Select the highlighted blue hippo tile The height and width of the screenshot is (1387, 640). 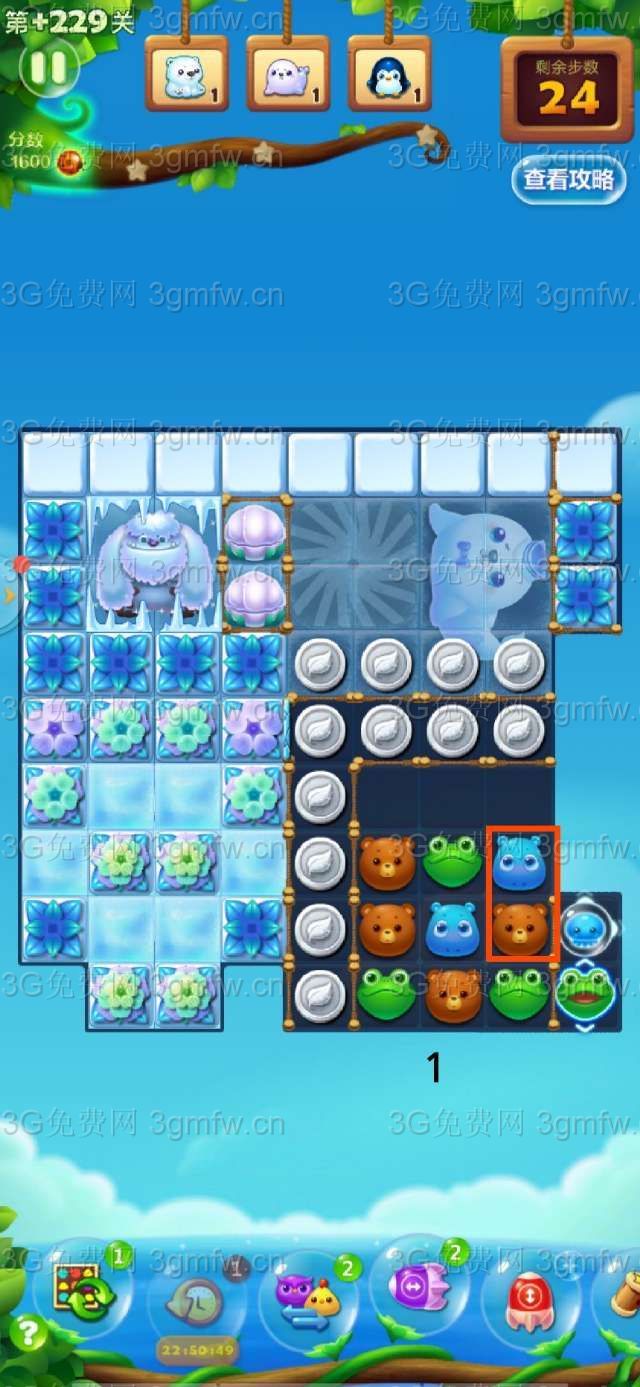tap(520, 864)
